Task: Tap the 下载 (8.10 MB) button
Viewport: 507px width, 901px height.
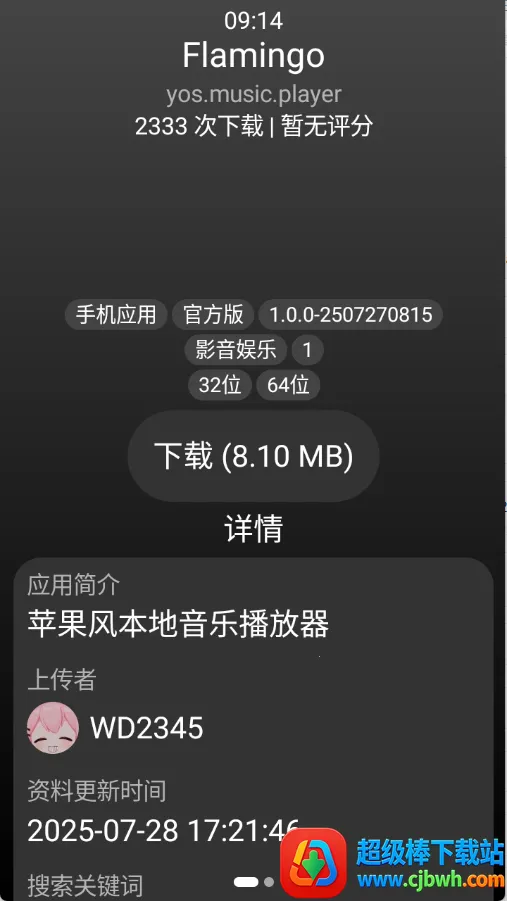Action: click(254, 456)
